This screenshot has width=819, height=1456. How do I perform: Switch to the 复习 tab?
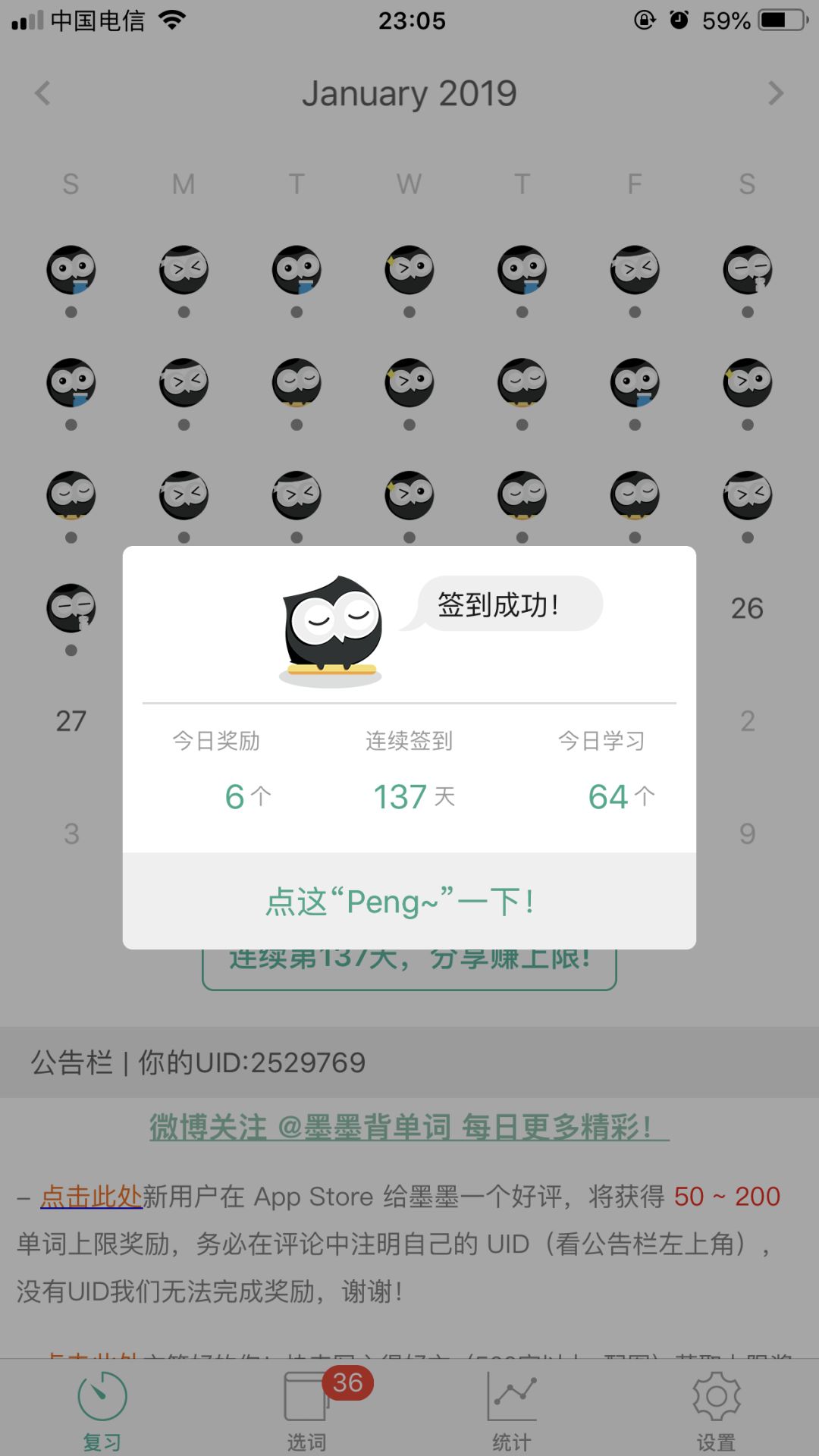[102, 1409]
